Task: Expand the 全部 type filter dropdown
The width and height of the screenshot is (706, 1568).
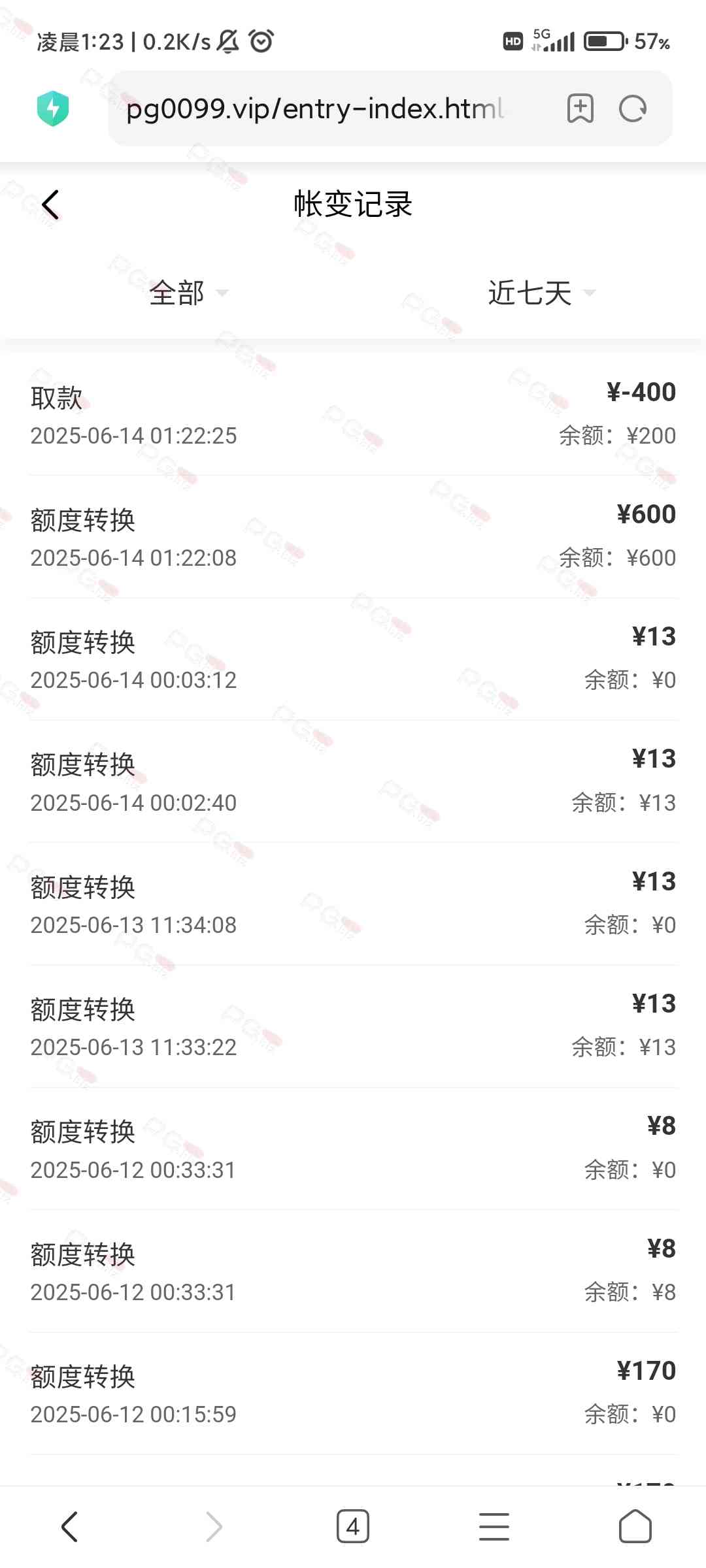Action: [189, 293]
